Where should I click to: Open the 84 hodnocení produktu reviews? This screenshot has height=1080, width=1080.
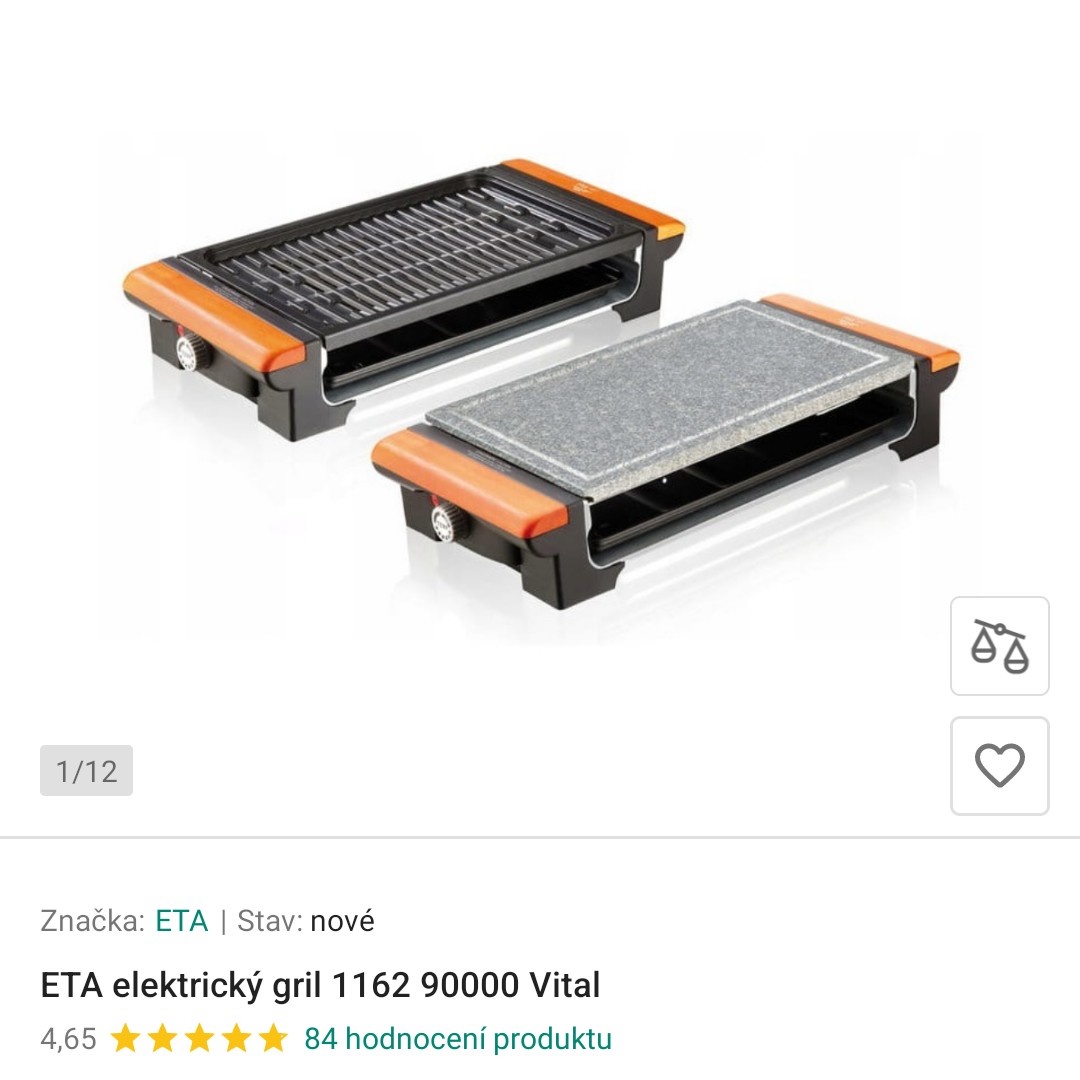coord(457,1039)
